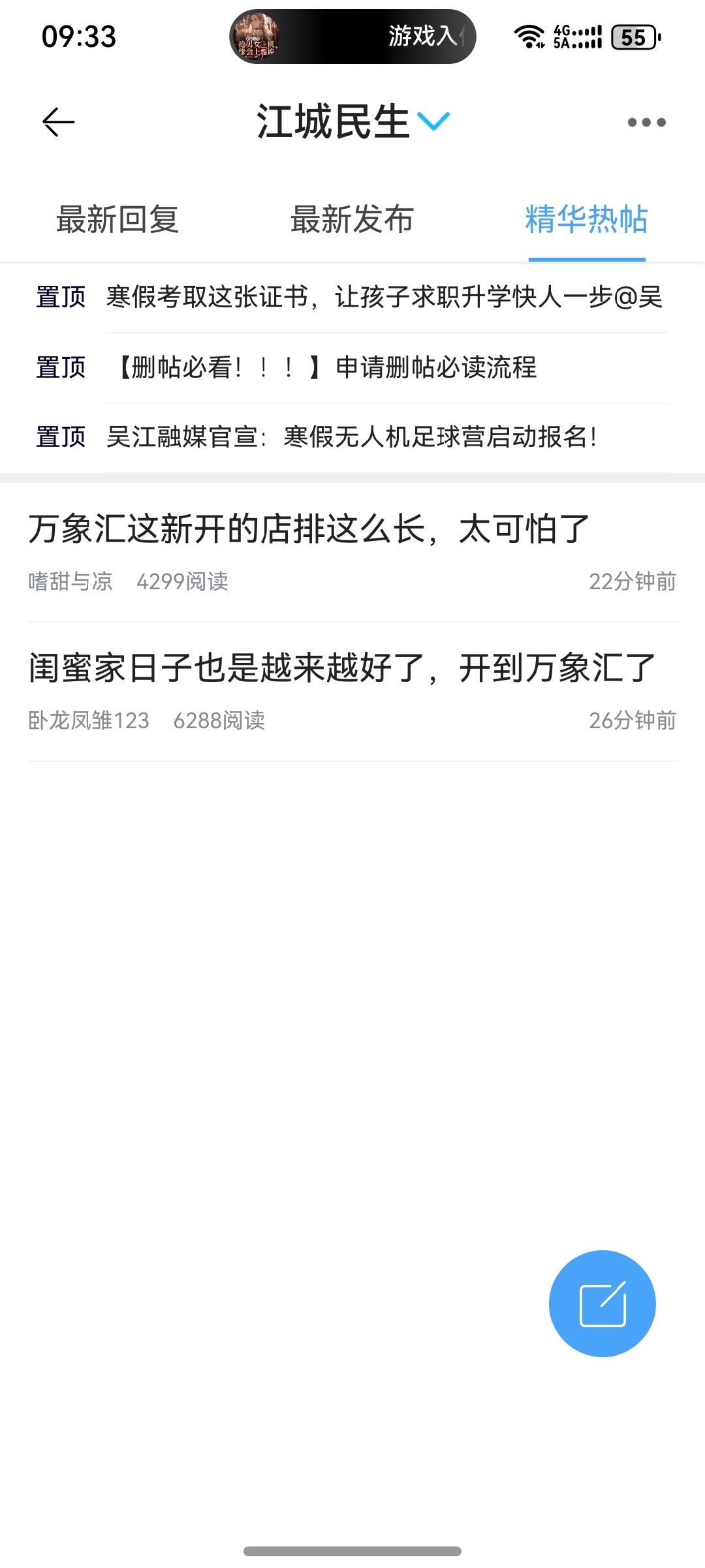This screenshot has width=705, height=1568.
Task: Open pinned post about 寒假考取这张证书
Action: pos(384,298)
